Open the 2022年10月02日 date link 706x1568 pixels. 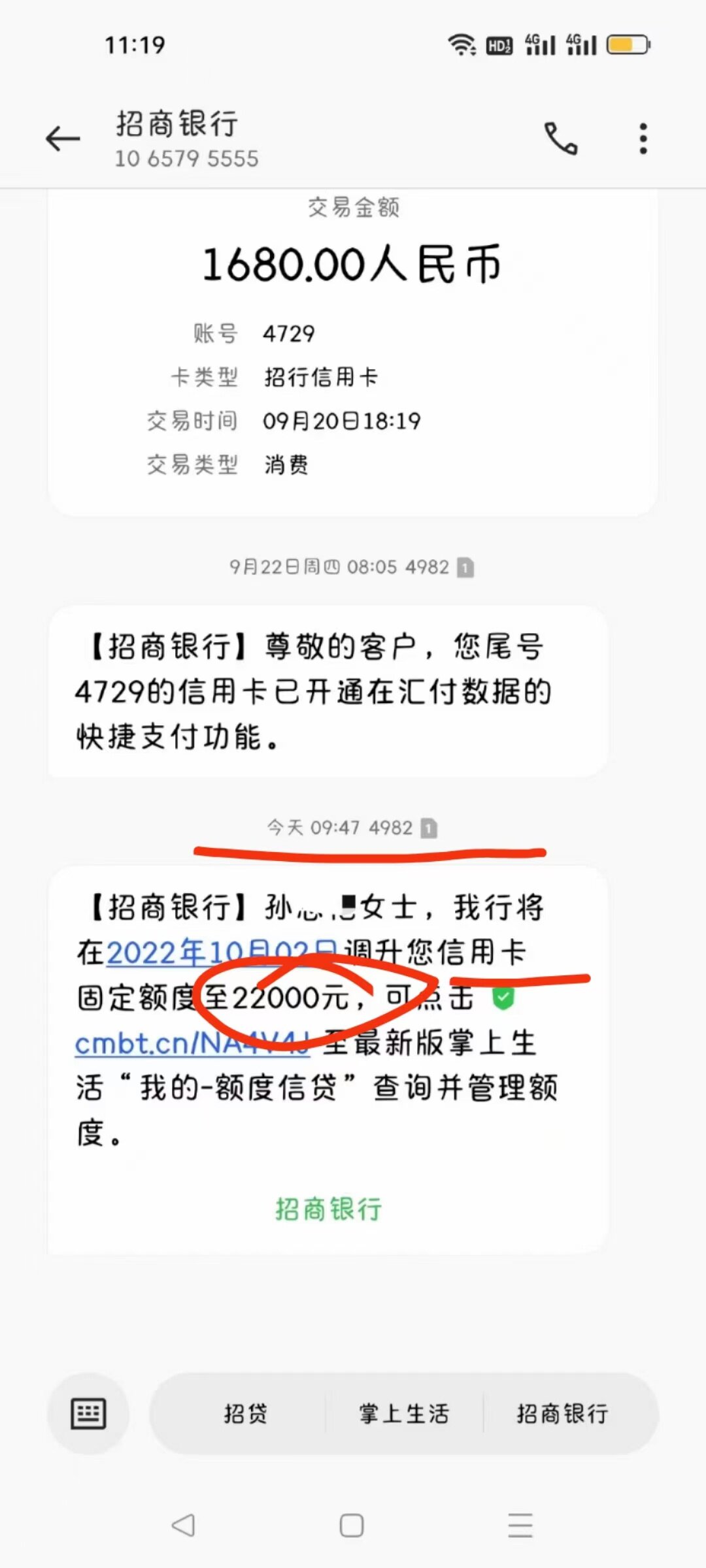point(221,953)
